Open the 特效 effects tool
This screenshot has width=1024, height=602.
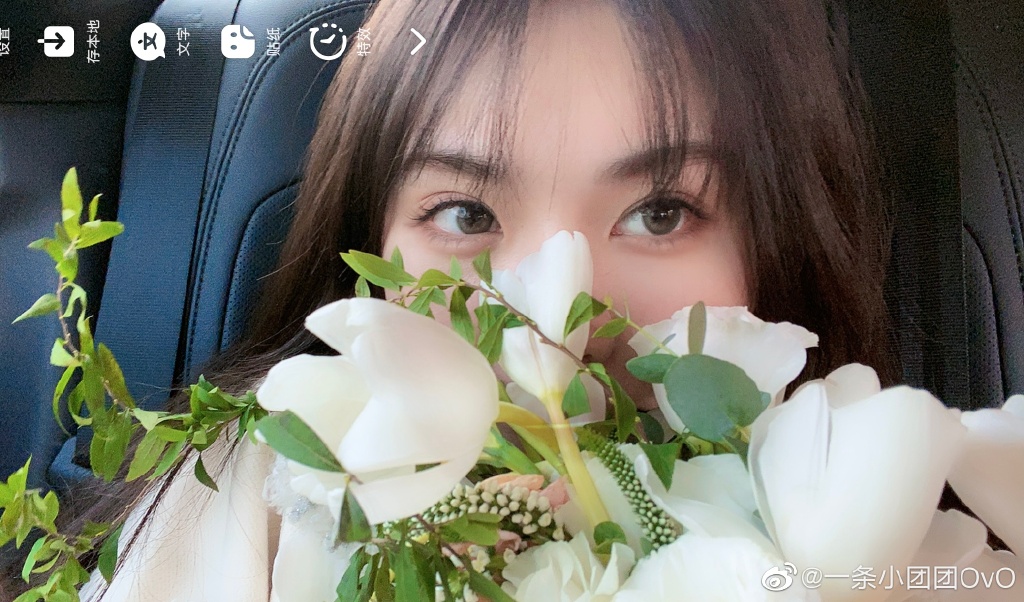(x=328, y=41)
